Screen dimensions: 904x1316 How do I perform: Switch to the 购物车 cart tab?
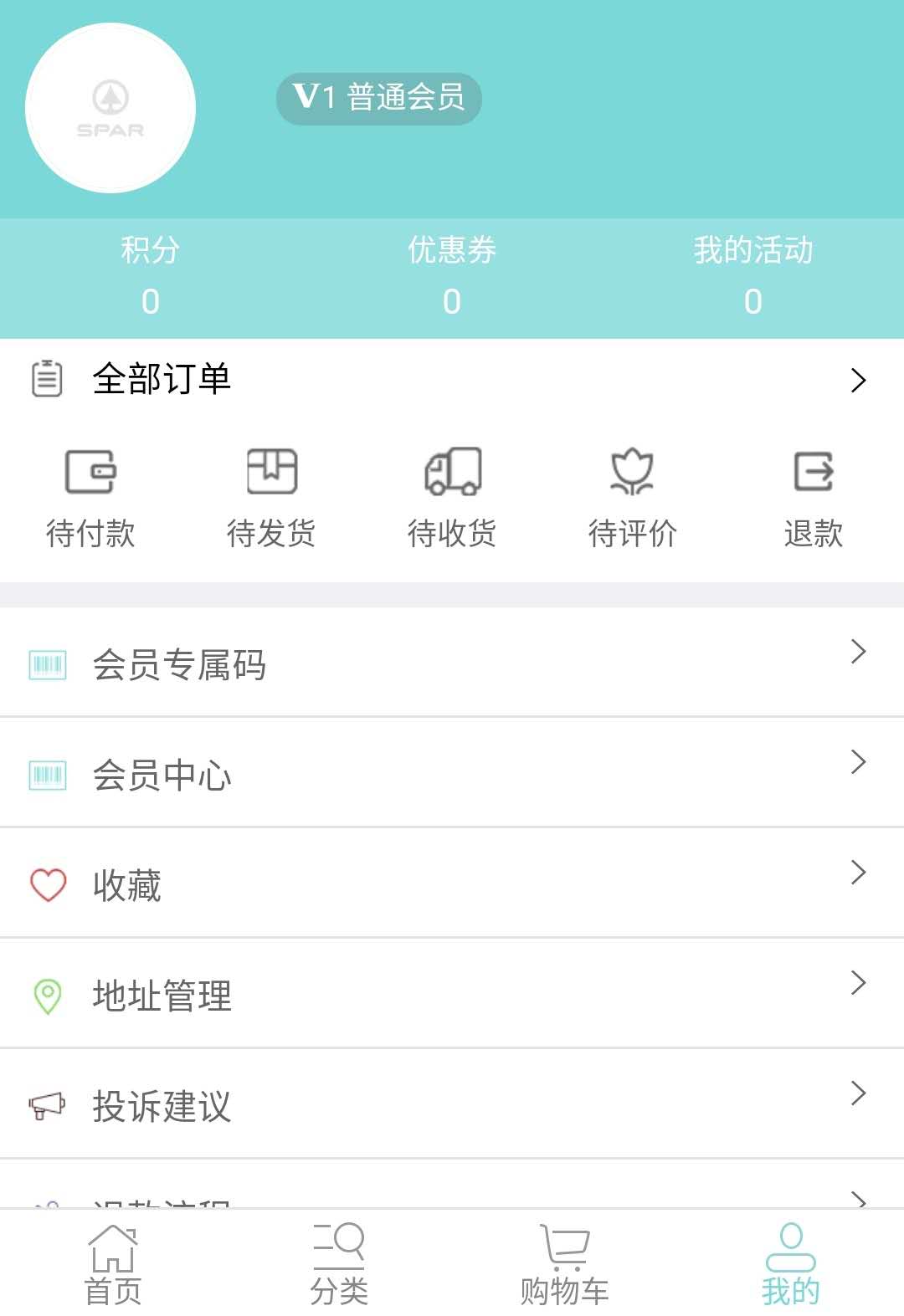(x=565, y=1264)
